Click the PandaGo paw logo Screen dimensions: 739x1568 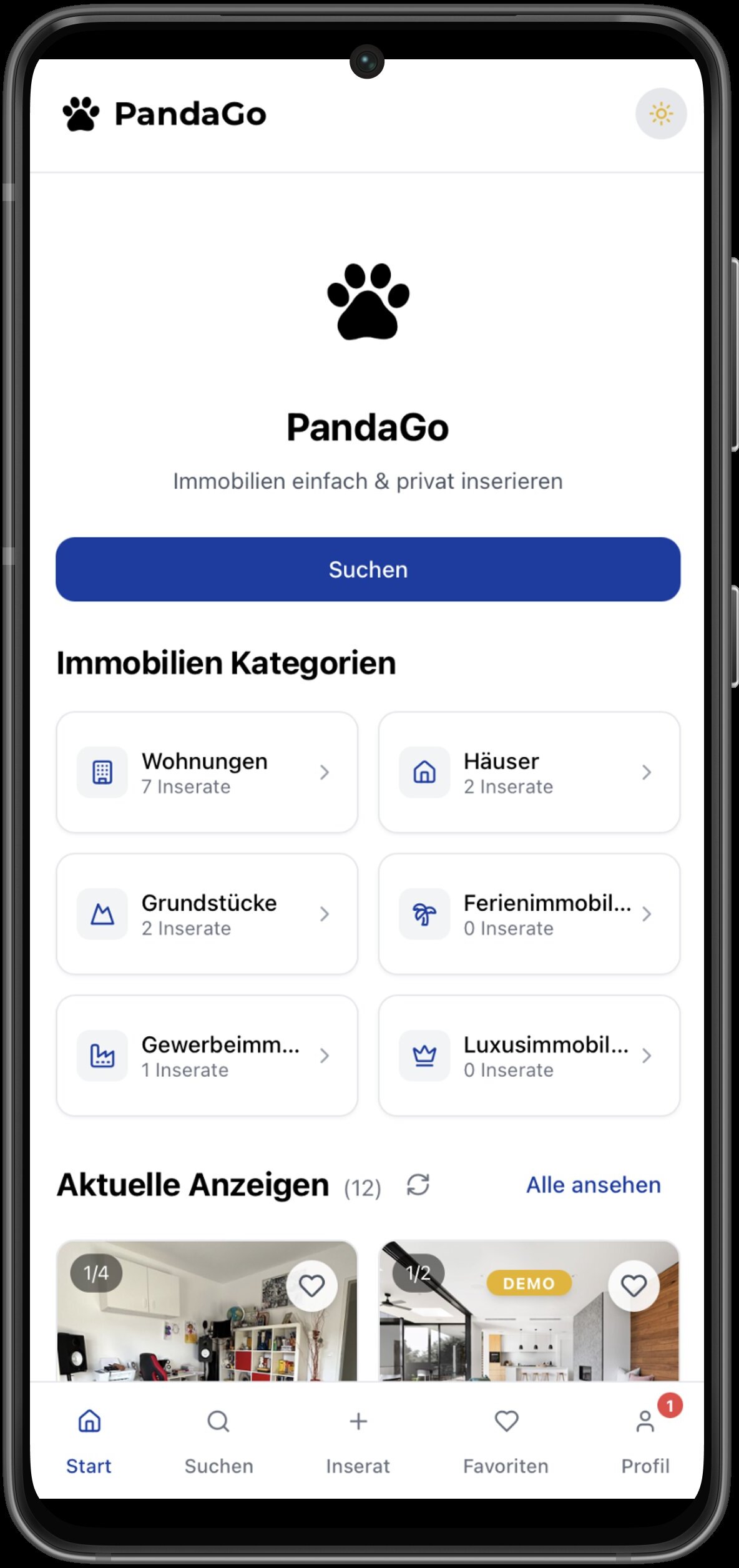click(x=81, y=113)
